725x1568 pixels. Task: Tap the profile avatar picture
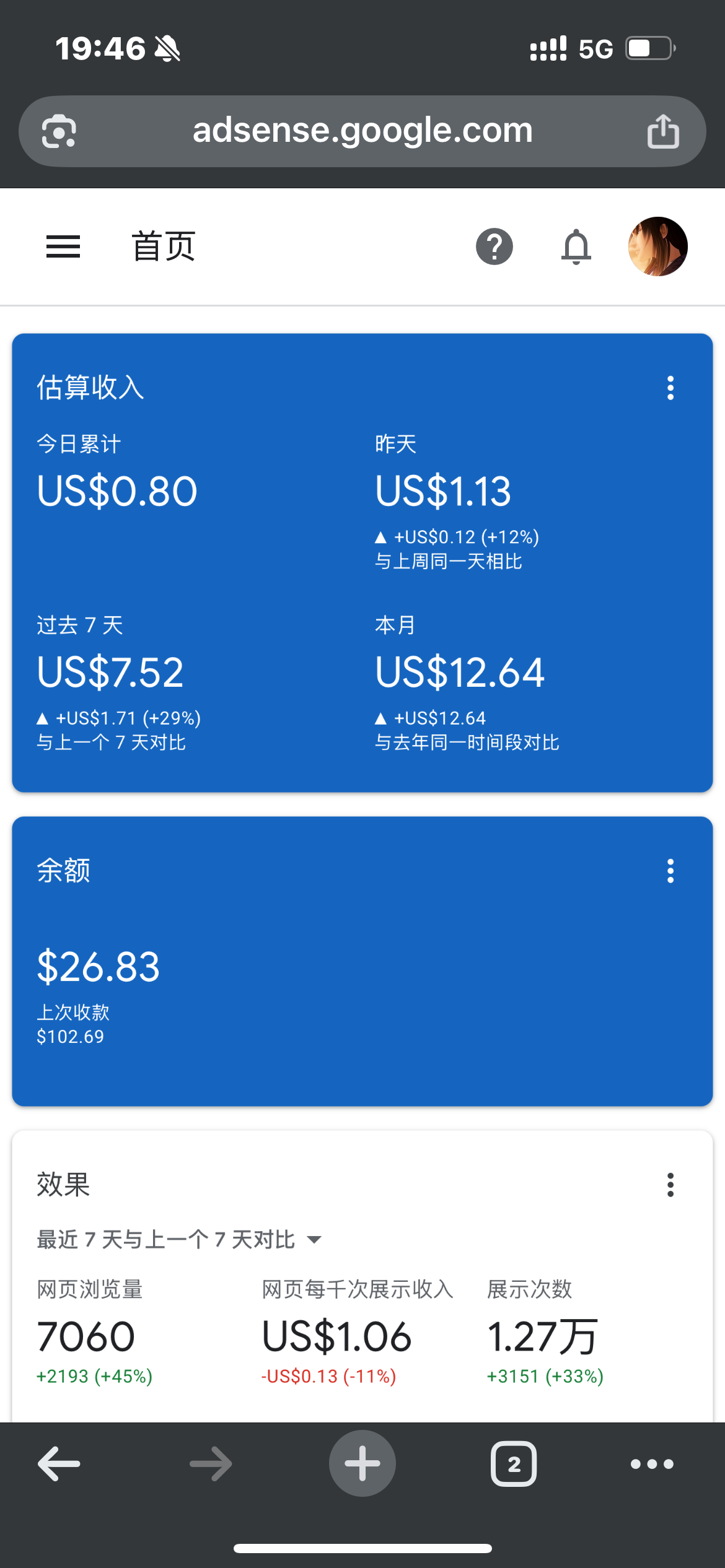(x=658, y=246)
